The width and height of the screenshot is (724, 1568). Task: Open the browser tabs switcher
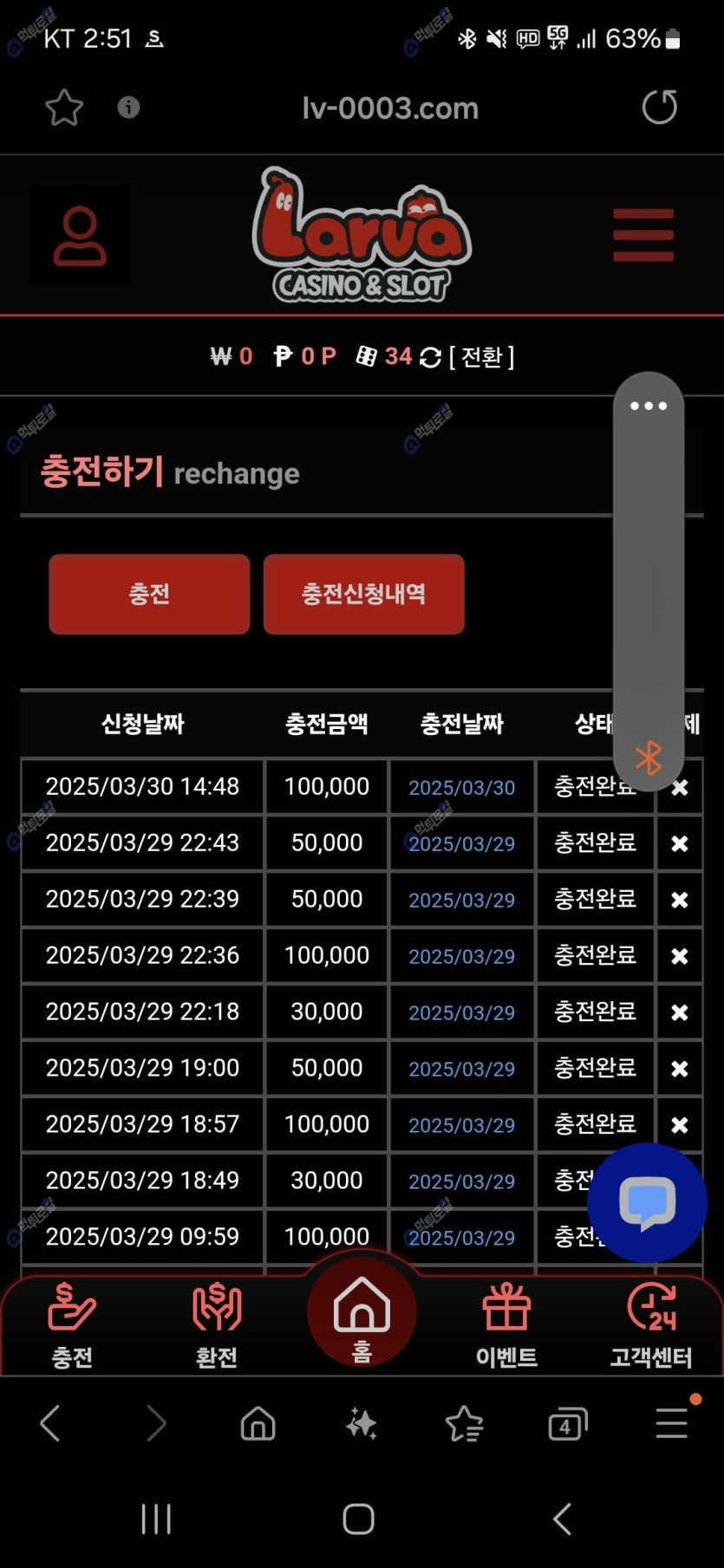click(568, 1423)
